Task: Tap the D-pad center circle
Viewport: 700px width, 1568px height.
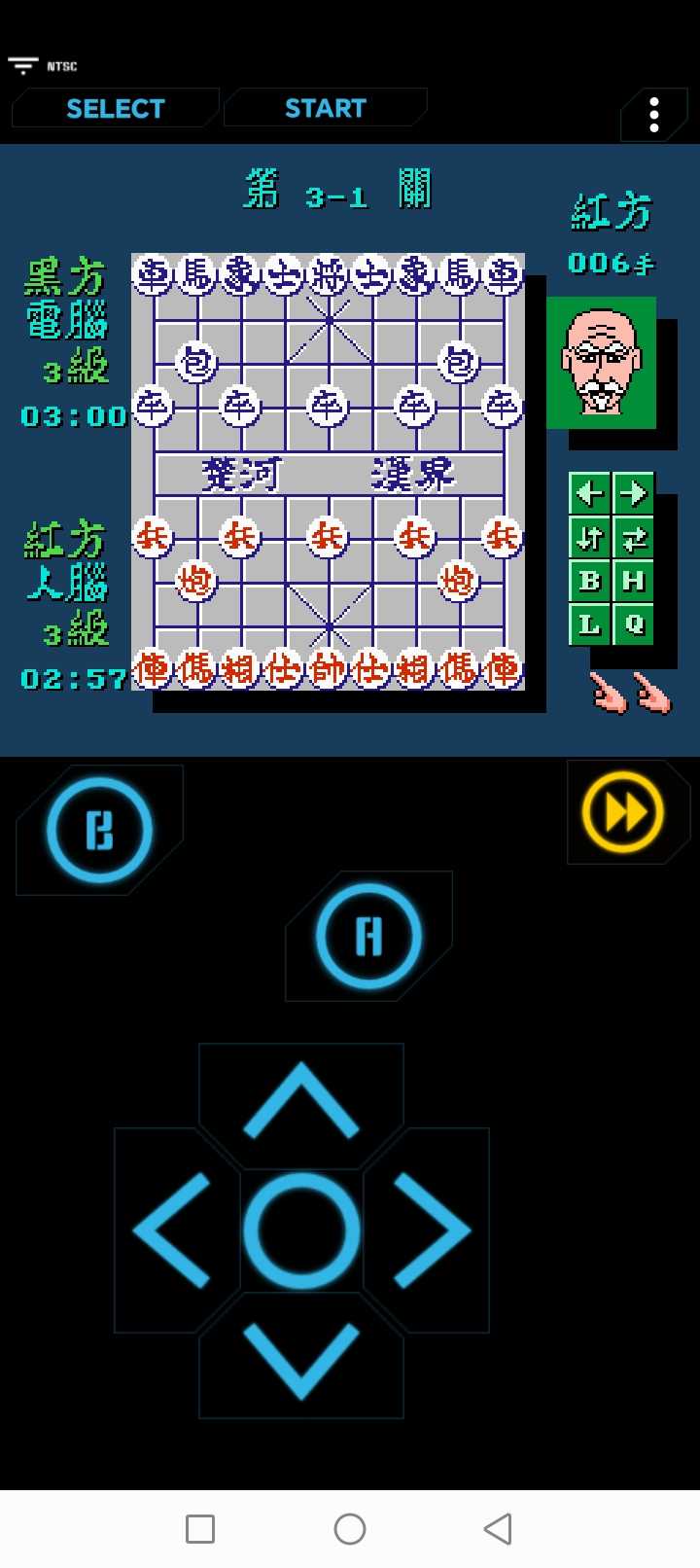Action: click(301, 1230)
